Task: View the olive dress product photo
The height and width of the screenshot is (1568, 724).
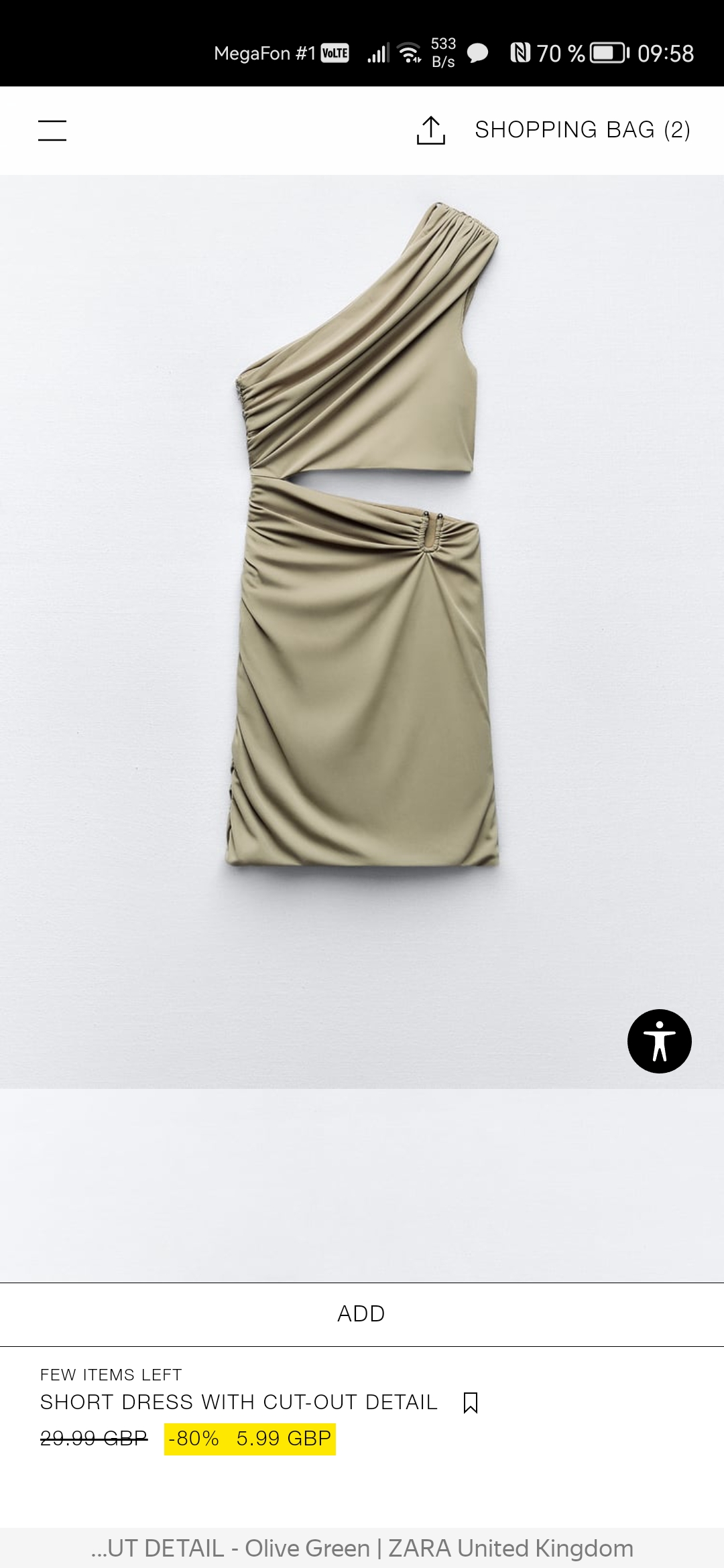Action: coord(362,603)
